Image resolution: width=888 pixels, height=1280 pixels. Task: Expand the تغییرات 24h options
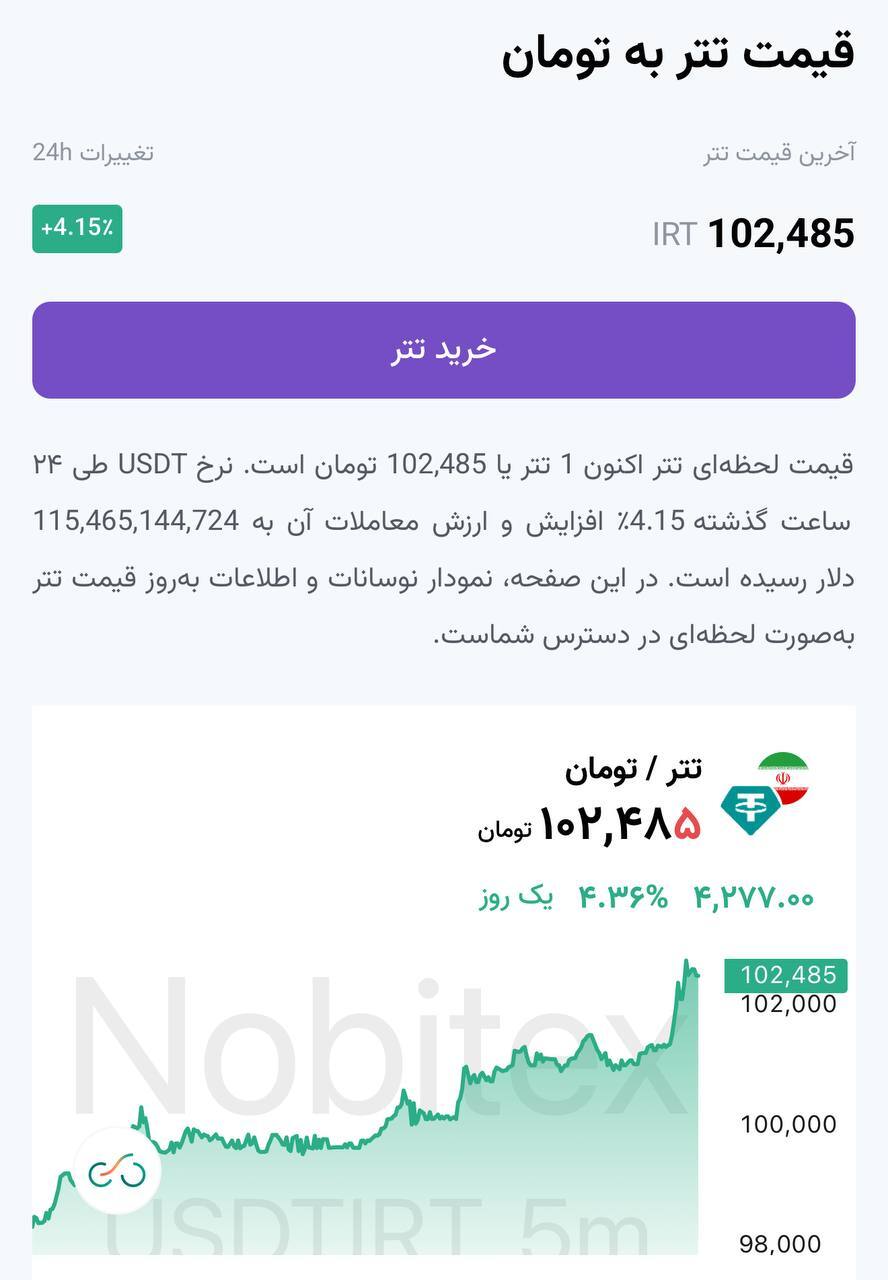click(x=90, y=152)
